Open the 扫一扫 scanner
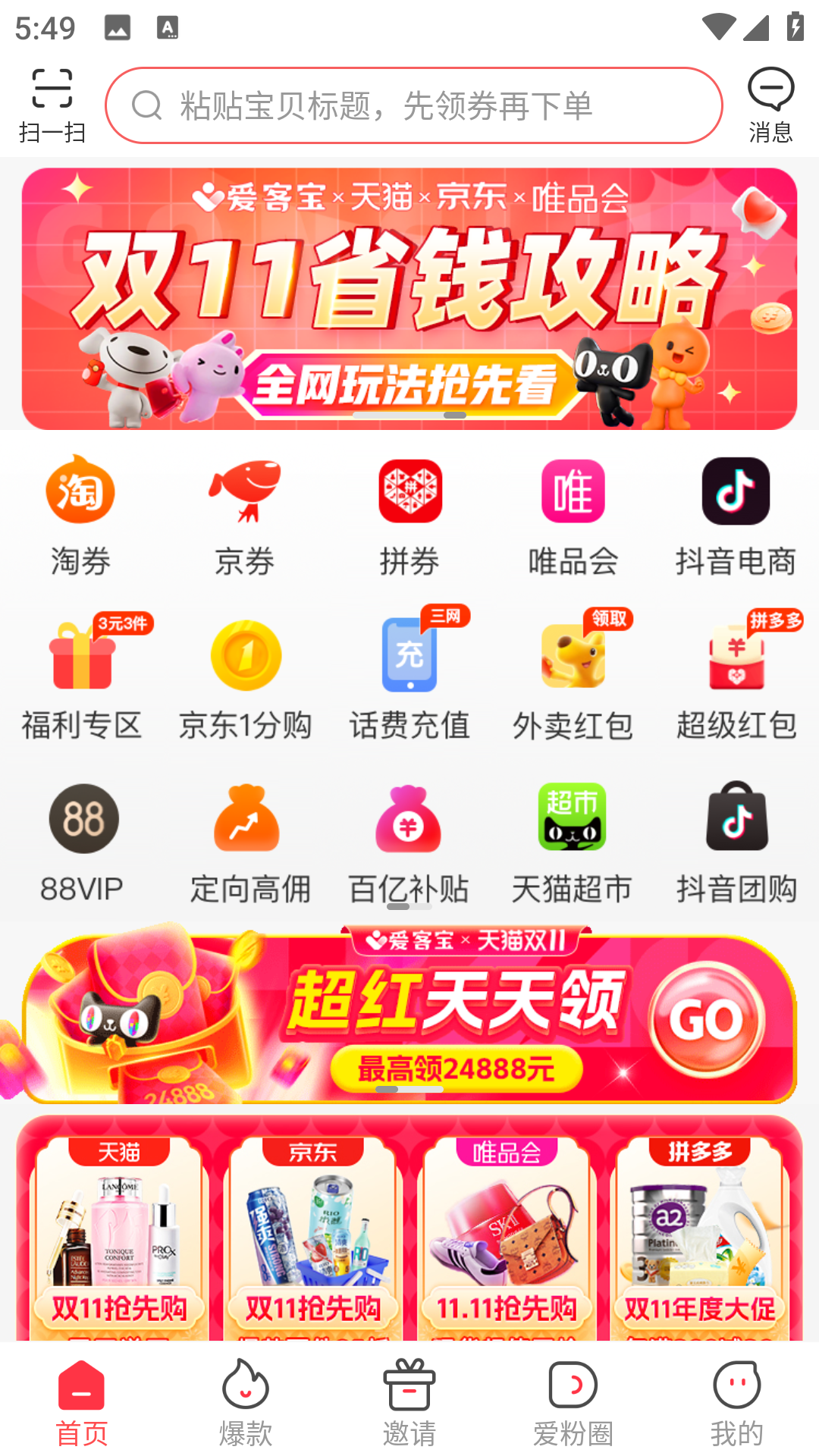Screen dimensions: 819x1456 coord(52,105)
